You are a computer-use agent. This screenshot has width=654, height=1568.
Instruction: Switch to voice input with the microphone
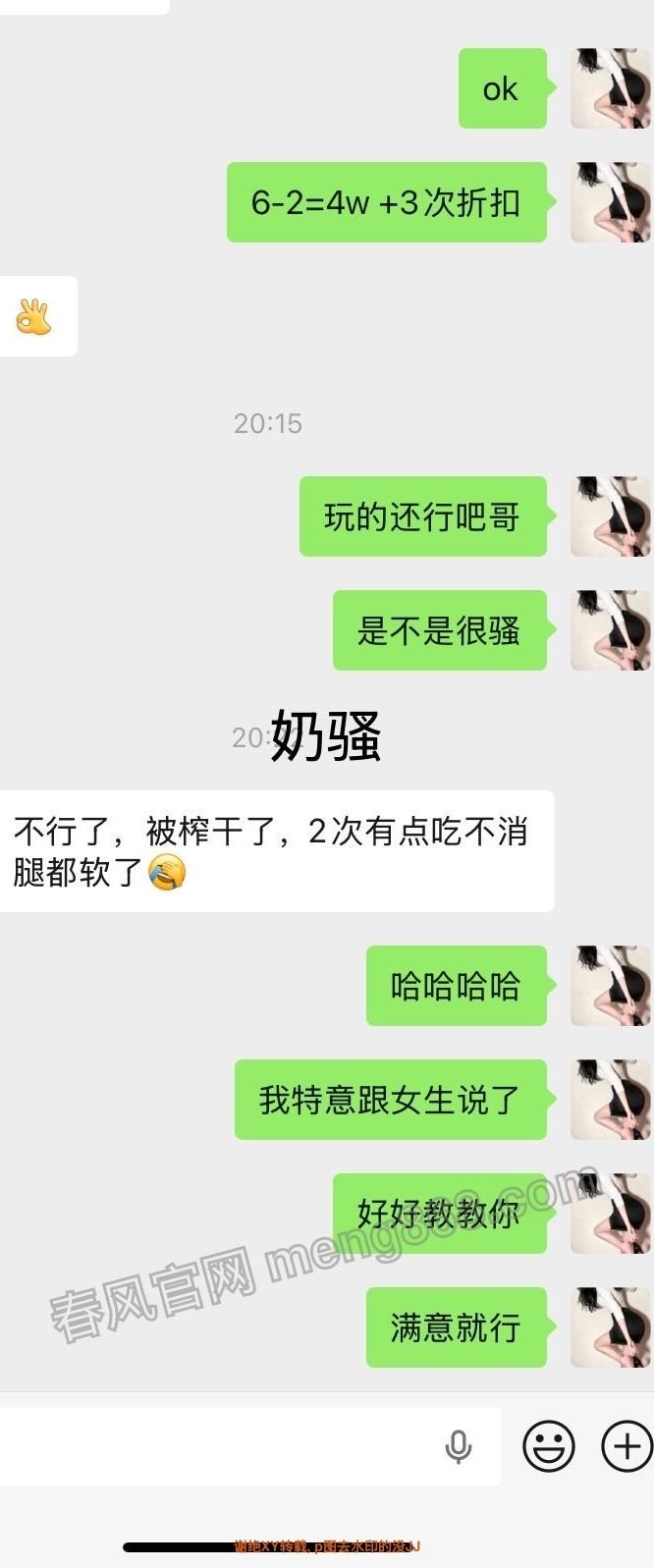tap(458, 1446)
